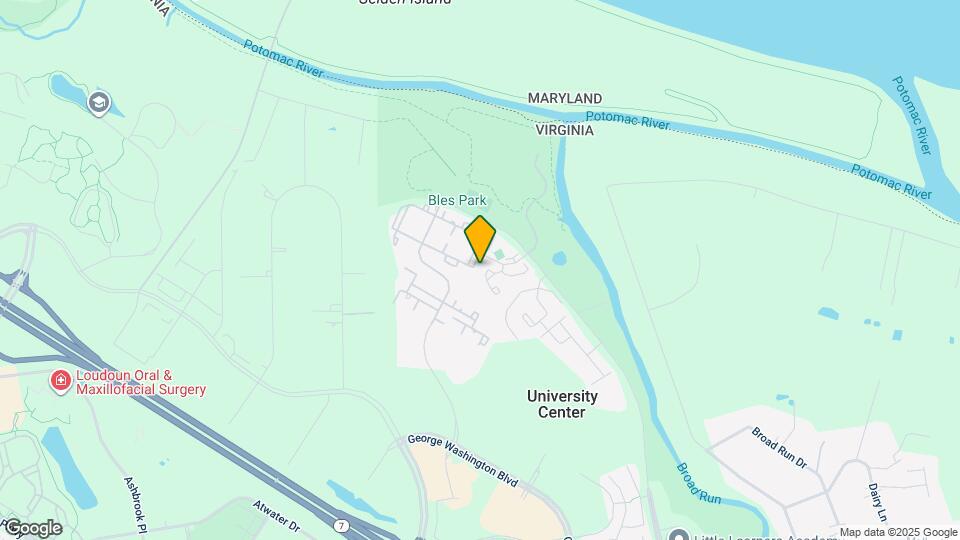Open Loudoun Oral & Maxillofacial Surgery pin

pos(61,381)
